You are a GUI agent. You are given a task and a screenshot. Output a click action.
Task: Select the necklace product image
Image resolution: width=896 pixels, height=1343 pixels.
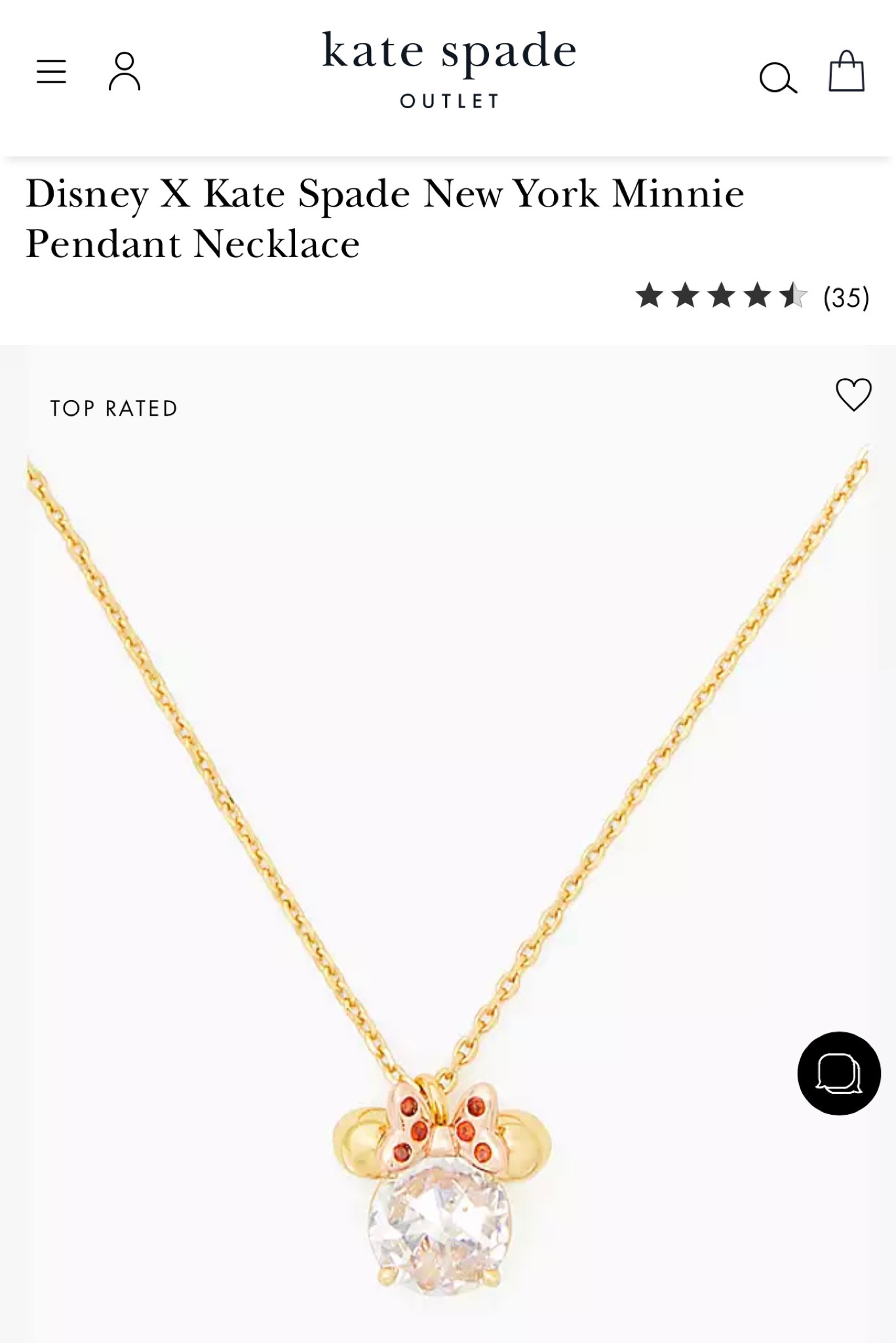[x=448, y=852]
